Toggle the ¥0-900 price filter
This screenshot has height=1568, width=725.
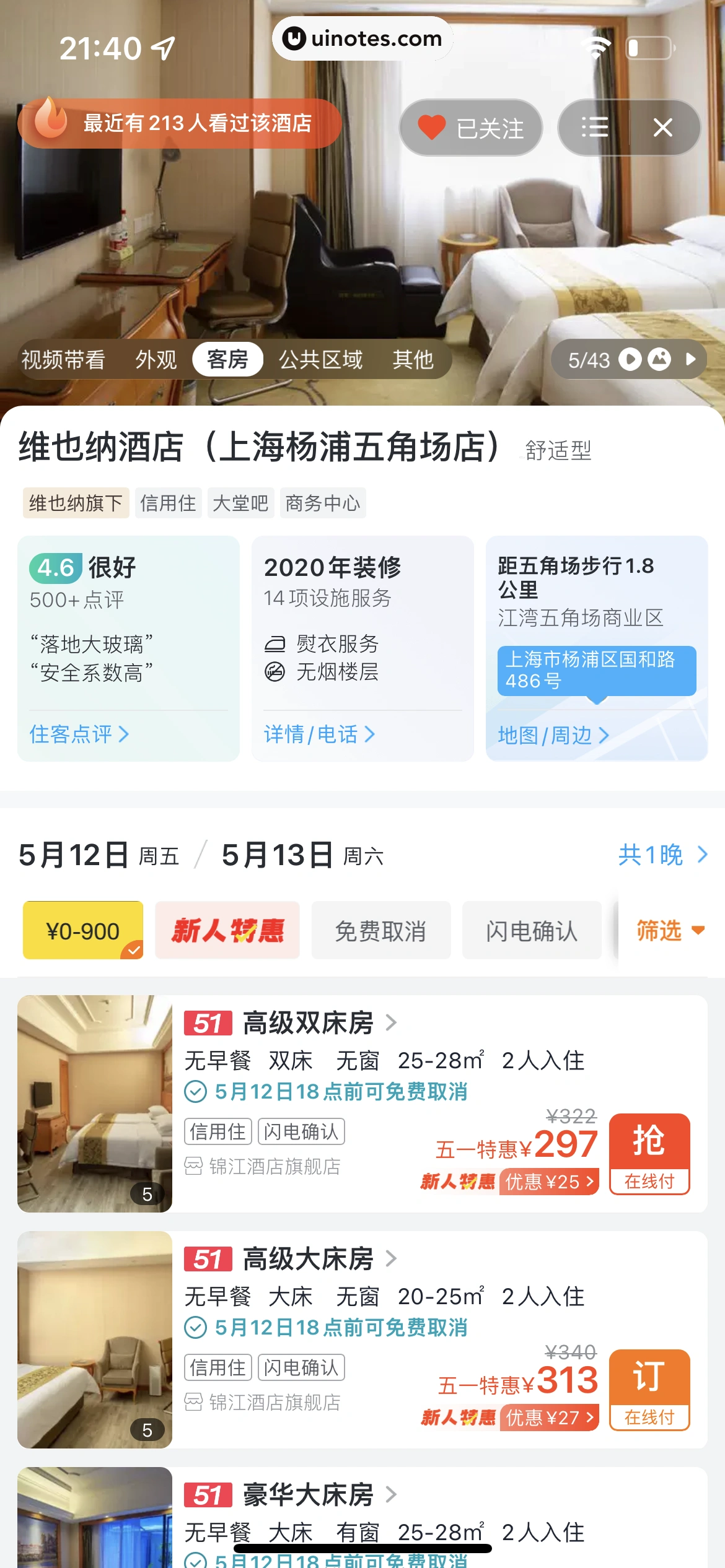click(x=83, y=931)
